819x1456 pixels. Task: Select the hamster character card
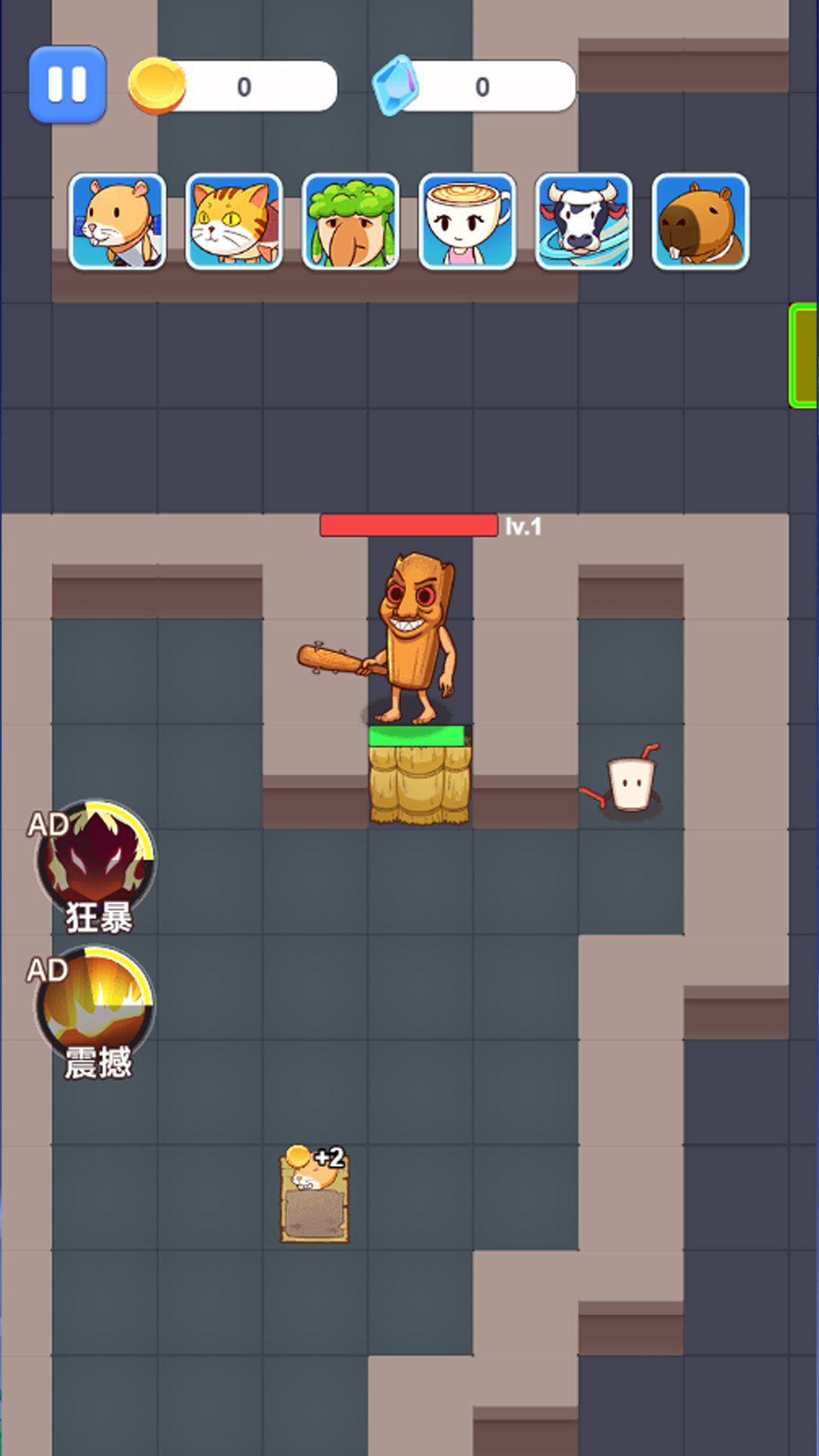pyautogui.click(x=117, y=221)
